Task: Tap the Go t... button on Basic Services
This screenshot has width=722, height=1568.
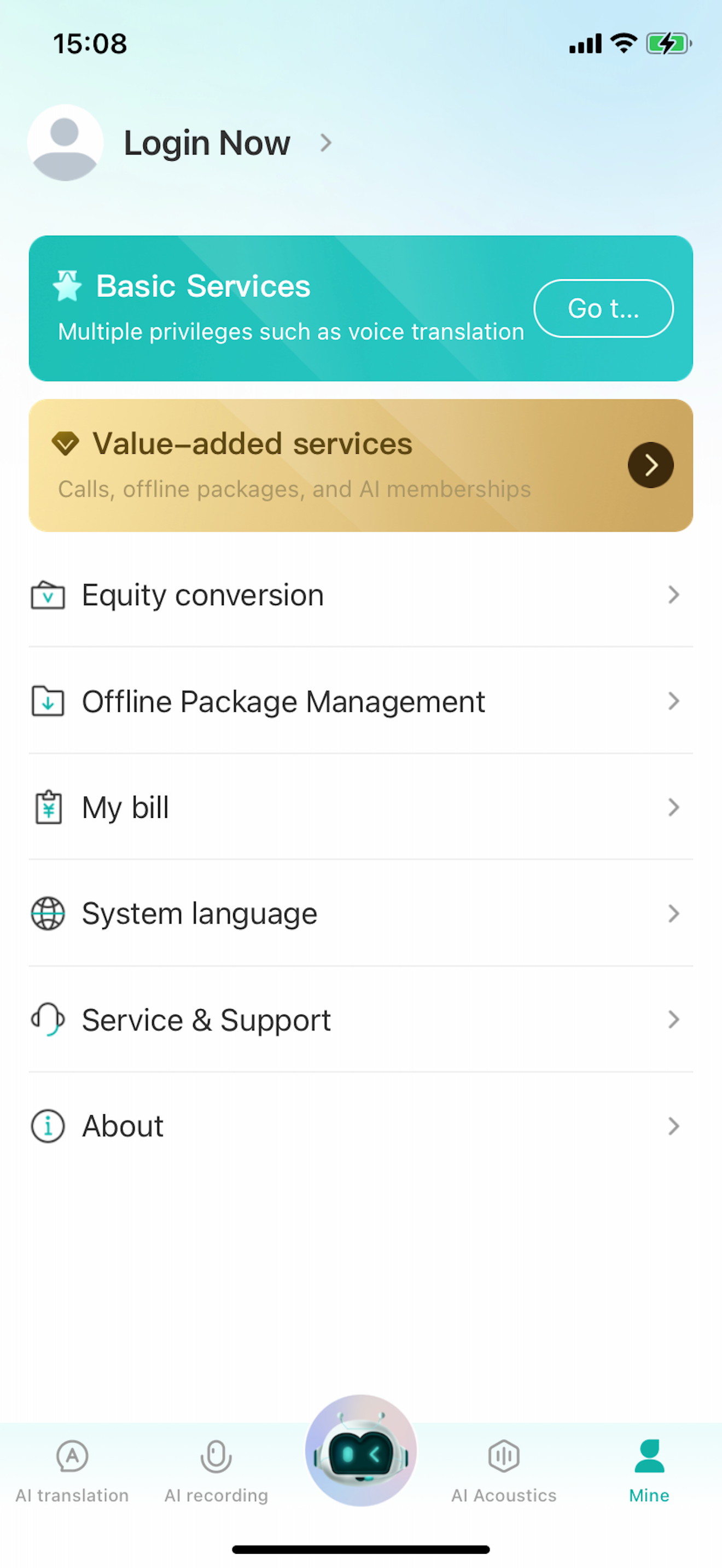Action: pyautogui.click(x=603, y=308)
